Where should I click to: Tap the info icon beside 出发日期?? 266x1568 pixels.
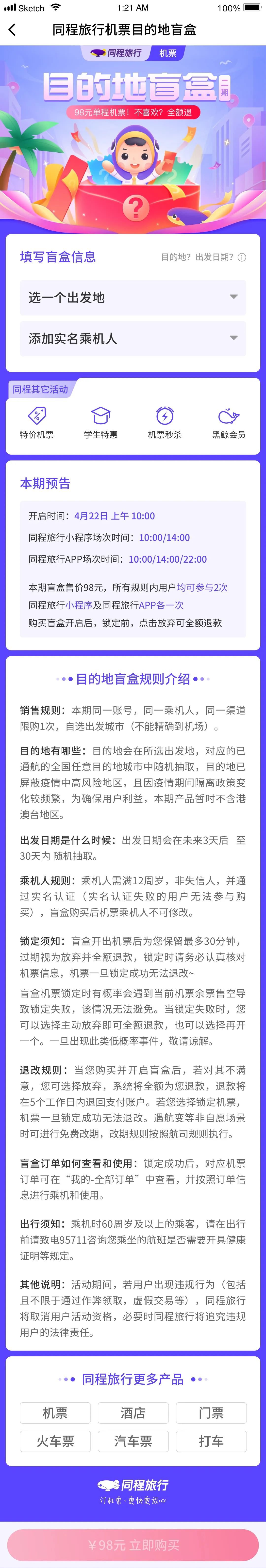[242, 257]
